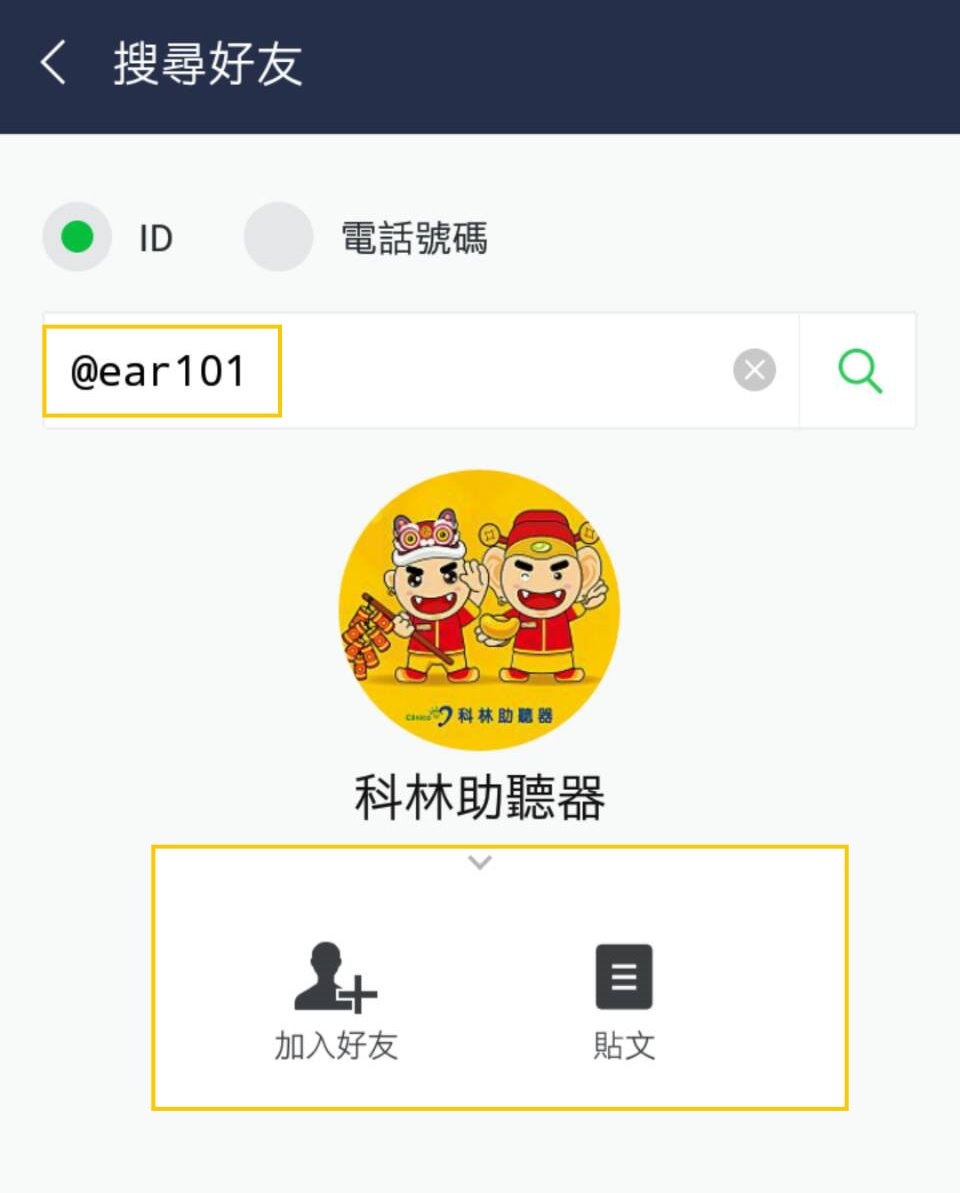Select the ID search option
This screenshot has height=1193, width=960.
[x=77, y=238]
